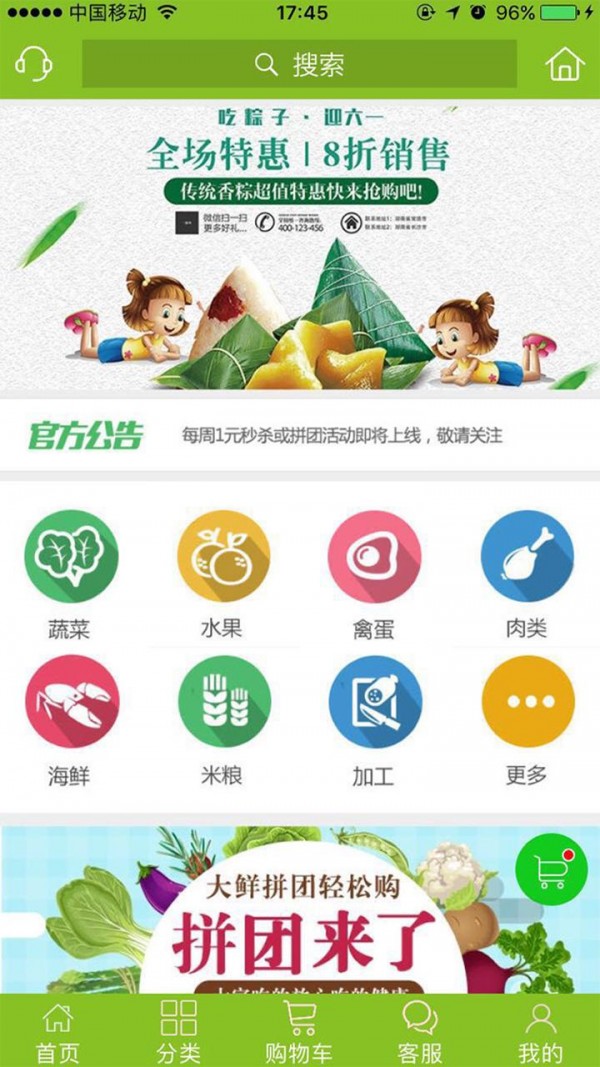
Task: Browse the 水果 category
Action: click(223, 558)
